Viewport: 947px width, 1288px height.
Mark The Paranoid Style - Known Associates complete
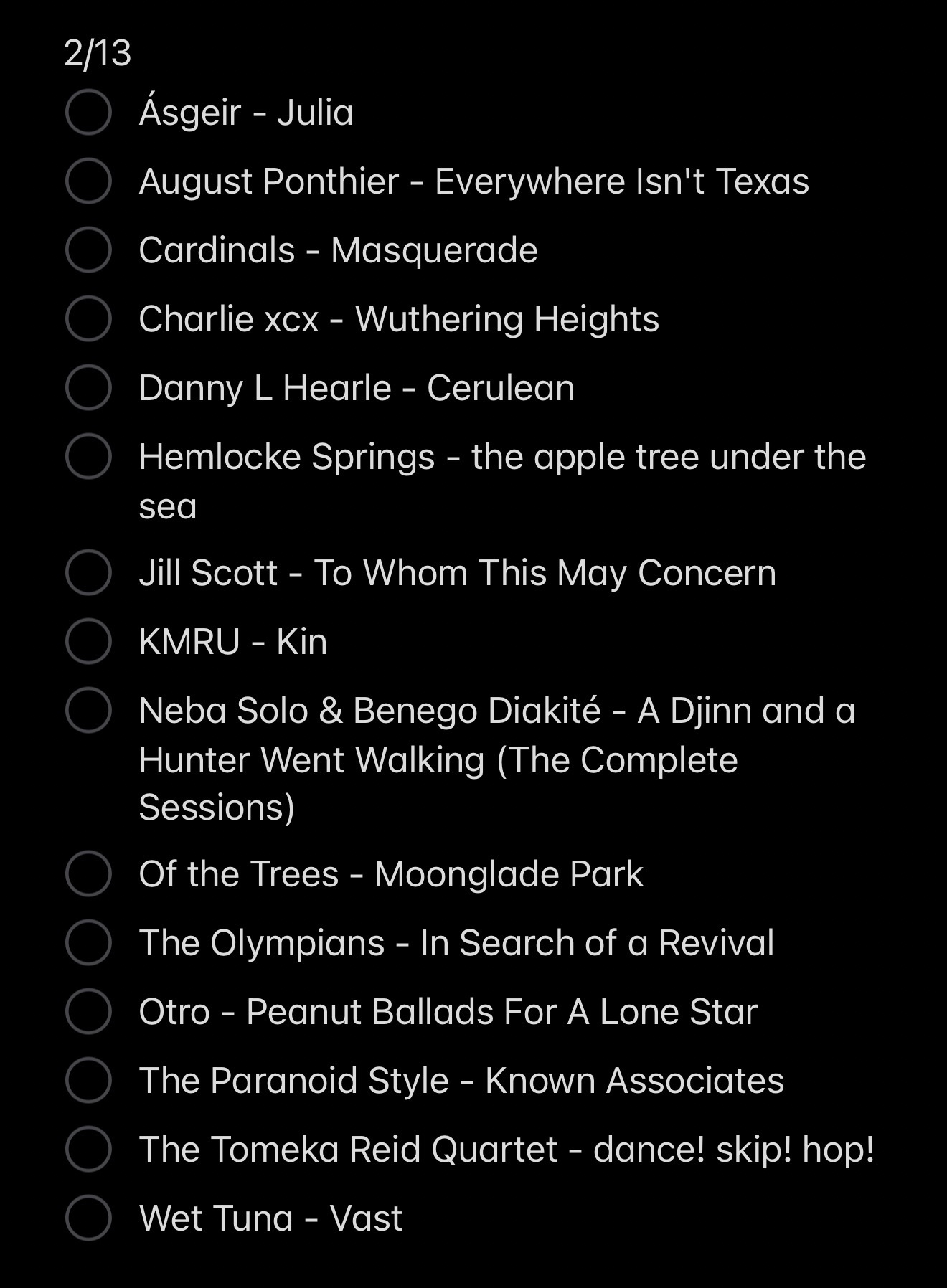(x=88, y=1081)
